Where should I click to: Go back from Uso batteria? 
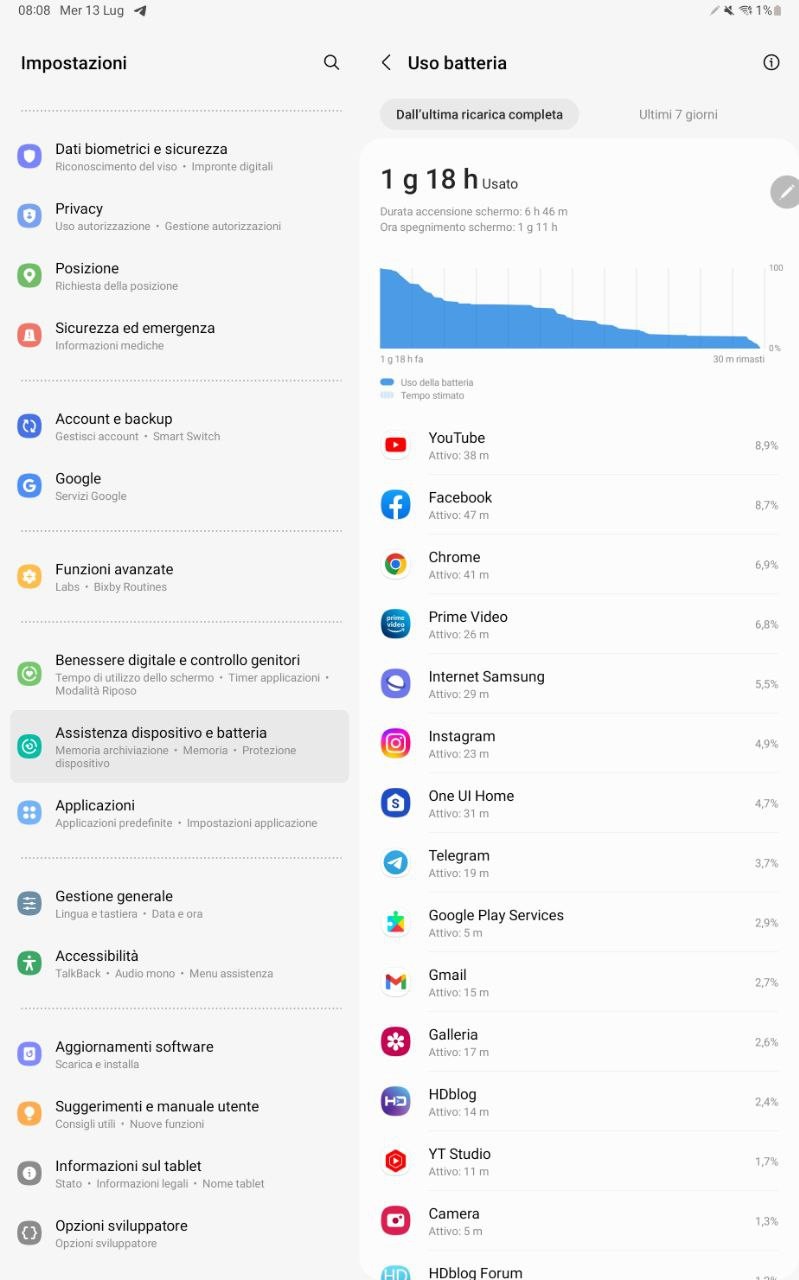point(386,62)
